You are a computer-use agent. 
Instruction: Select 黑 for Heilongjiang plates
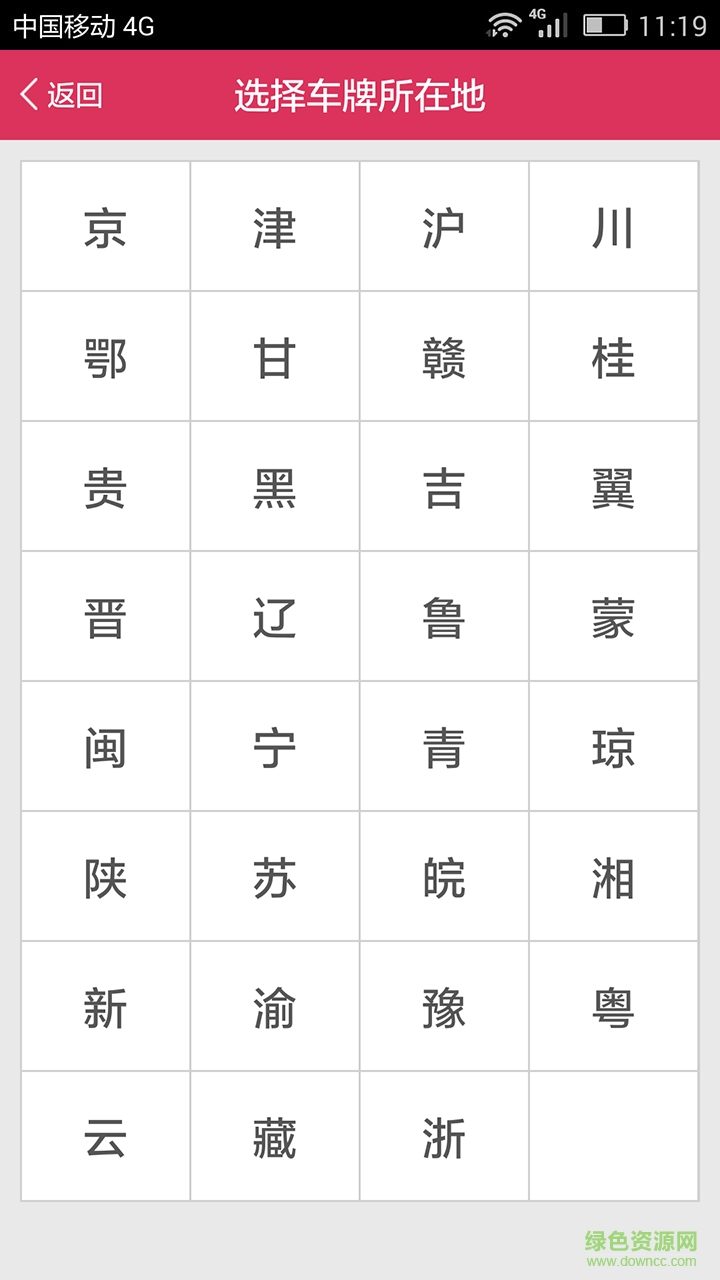point(273,486)
